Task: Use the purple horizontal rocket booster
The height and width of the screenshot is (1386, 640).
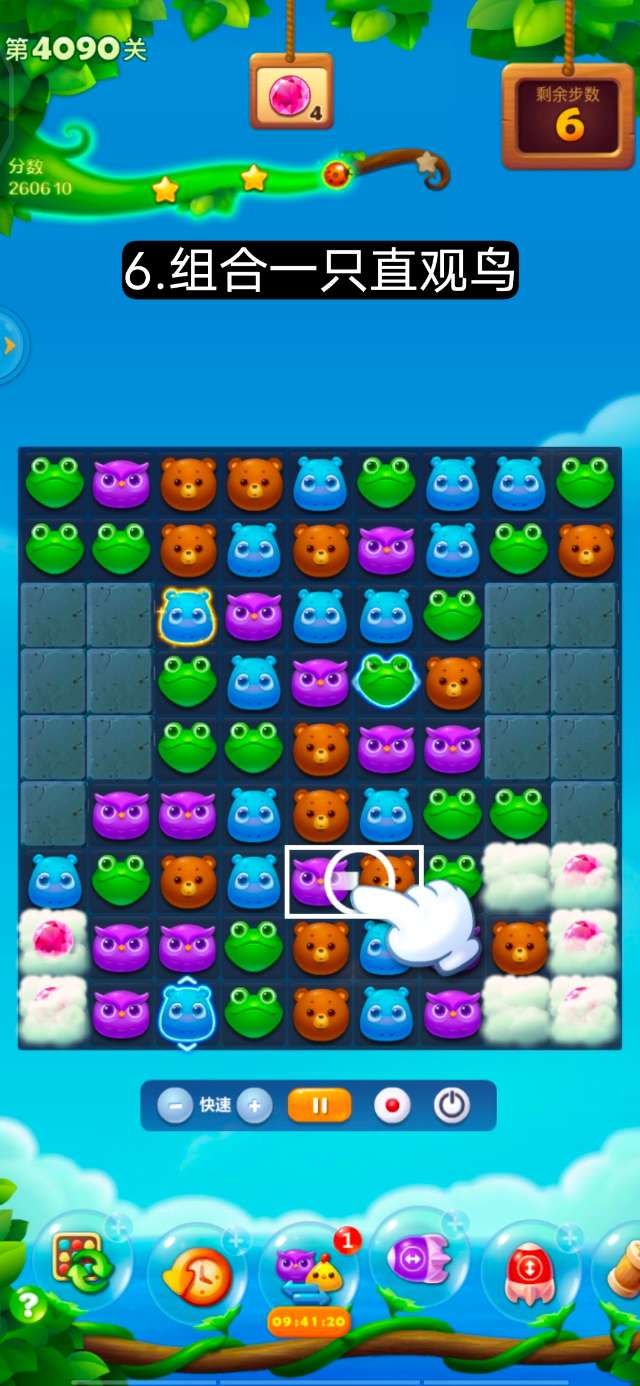Action: click(x=418, y=1260)
